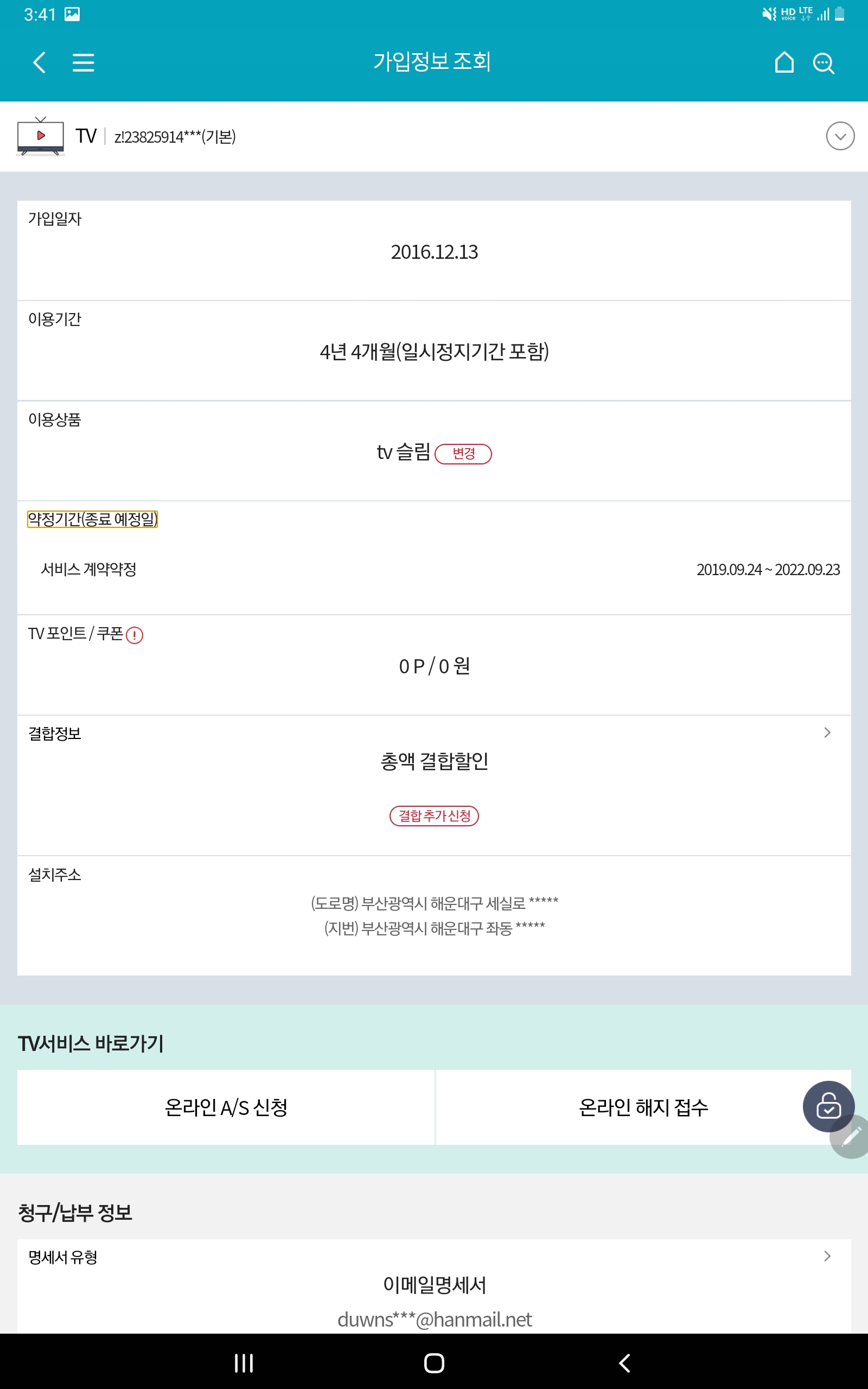868x1389 pixels.
Task: Open the TV 포인트/쿠폰 info icon
Action: [135, 635]
